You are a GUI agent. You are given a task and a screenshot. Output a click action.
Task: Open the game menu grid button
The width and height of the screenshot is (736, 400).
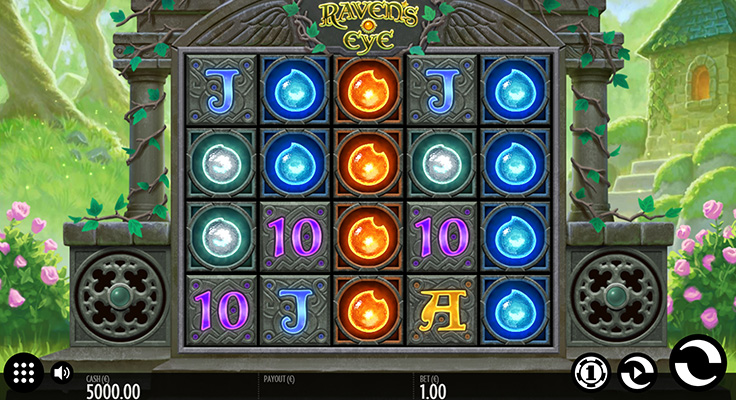click(x=25, y=373)
